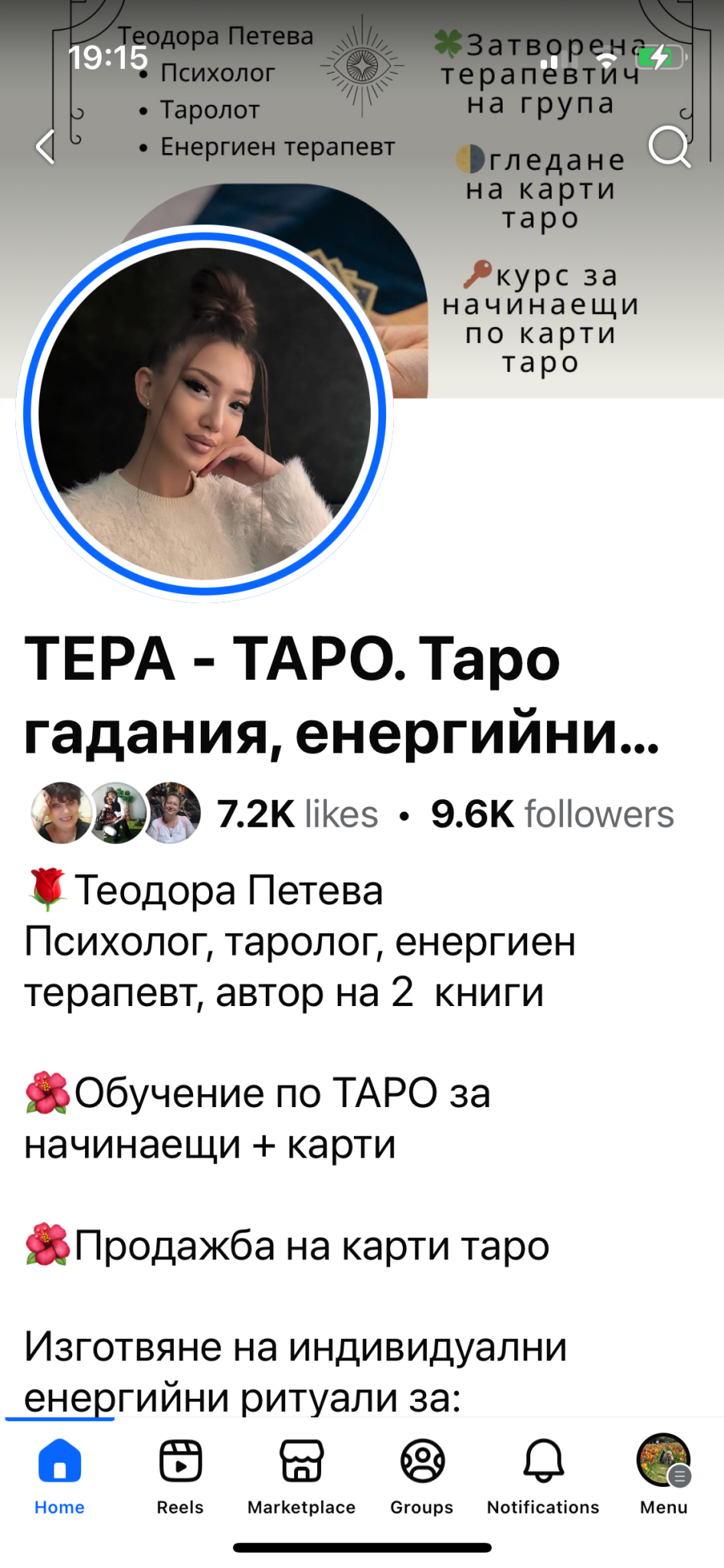Open the page's cover photo
Viewport: 724px width, 1568px height.
pos(536,230)
